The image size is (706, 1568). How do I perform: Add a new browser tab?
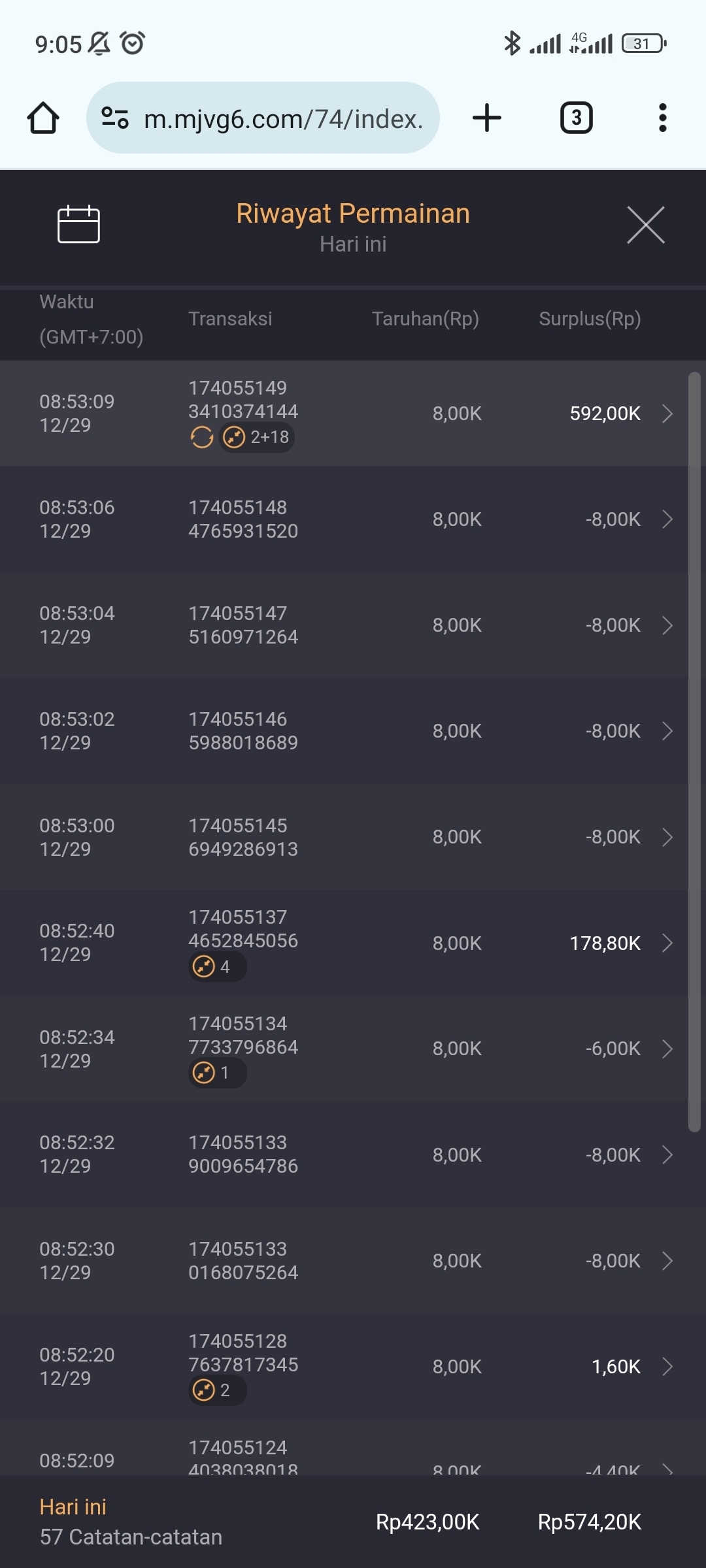[x=487, y=118]
